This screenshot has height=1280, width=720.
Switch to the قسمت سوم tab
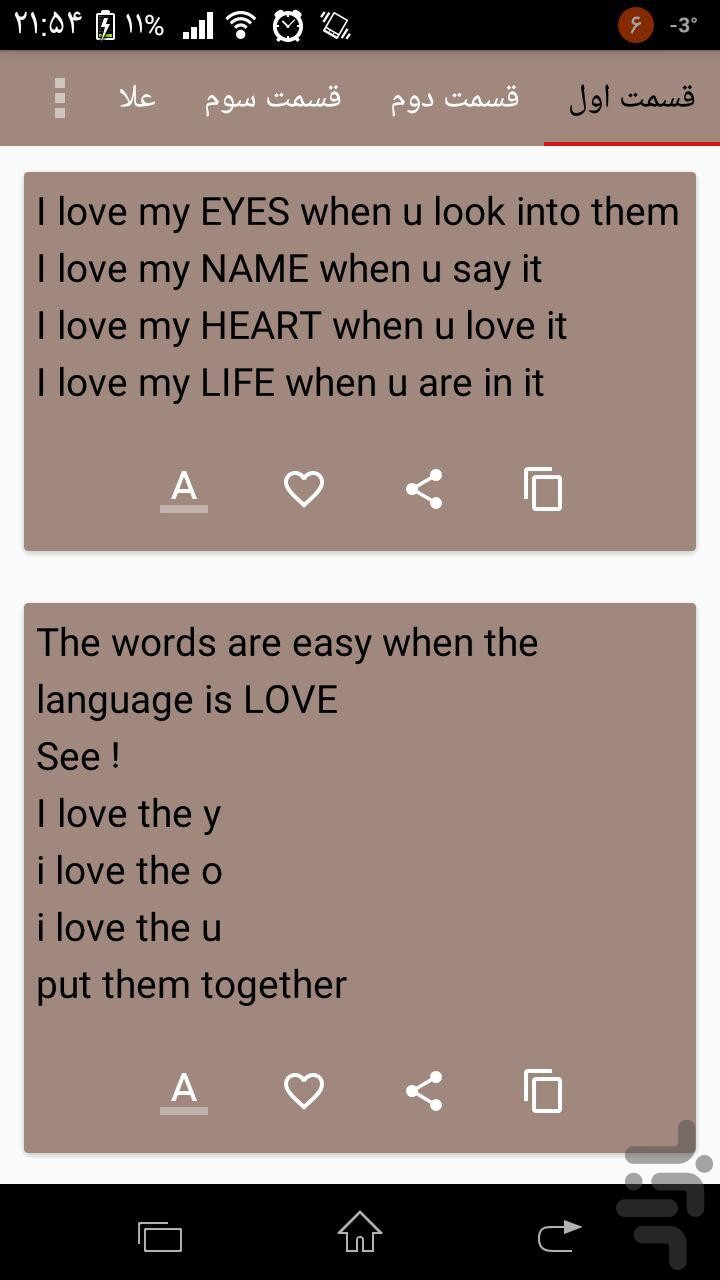(273, 98)
